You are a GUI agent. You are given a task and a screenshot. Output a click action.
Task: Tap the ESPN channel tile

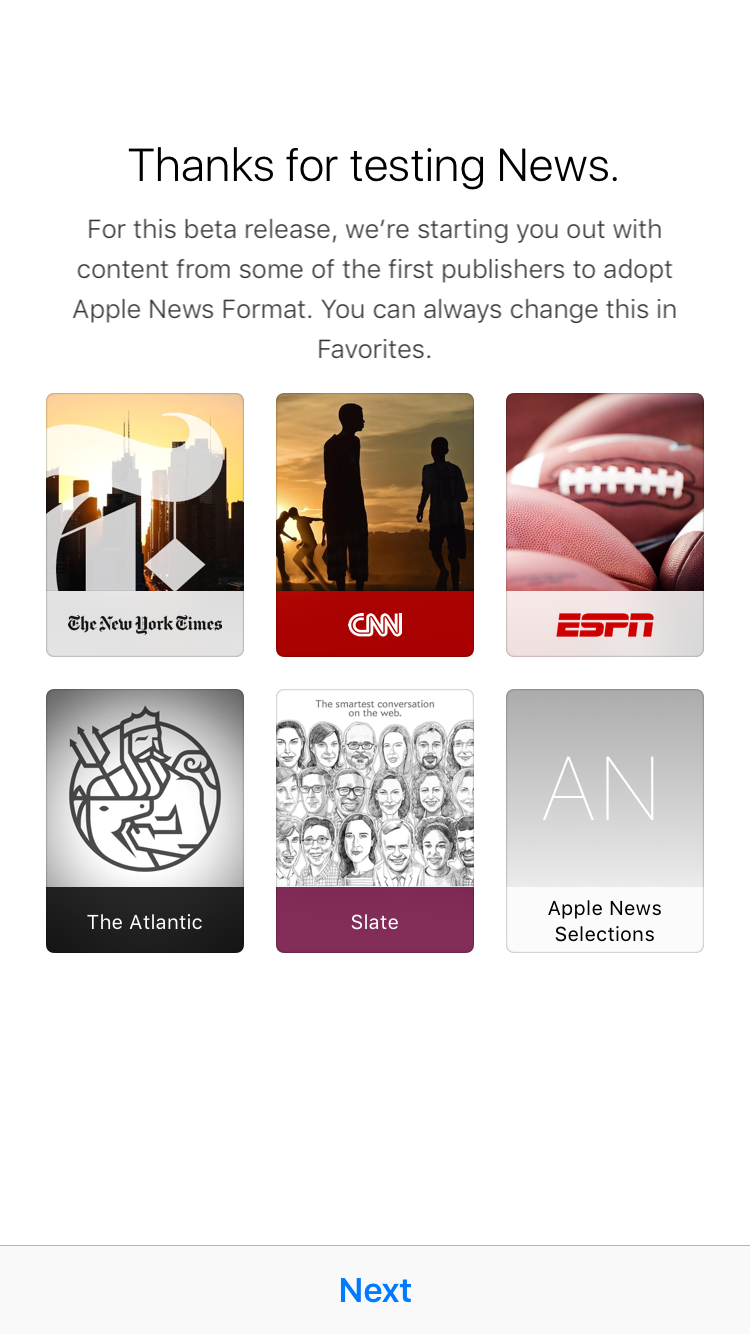tap(605, 525)
